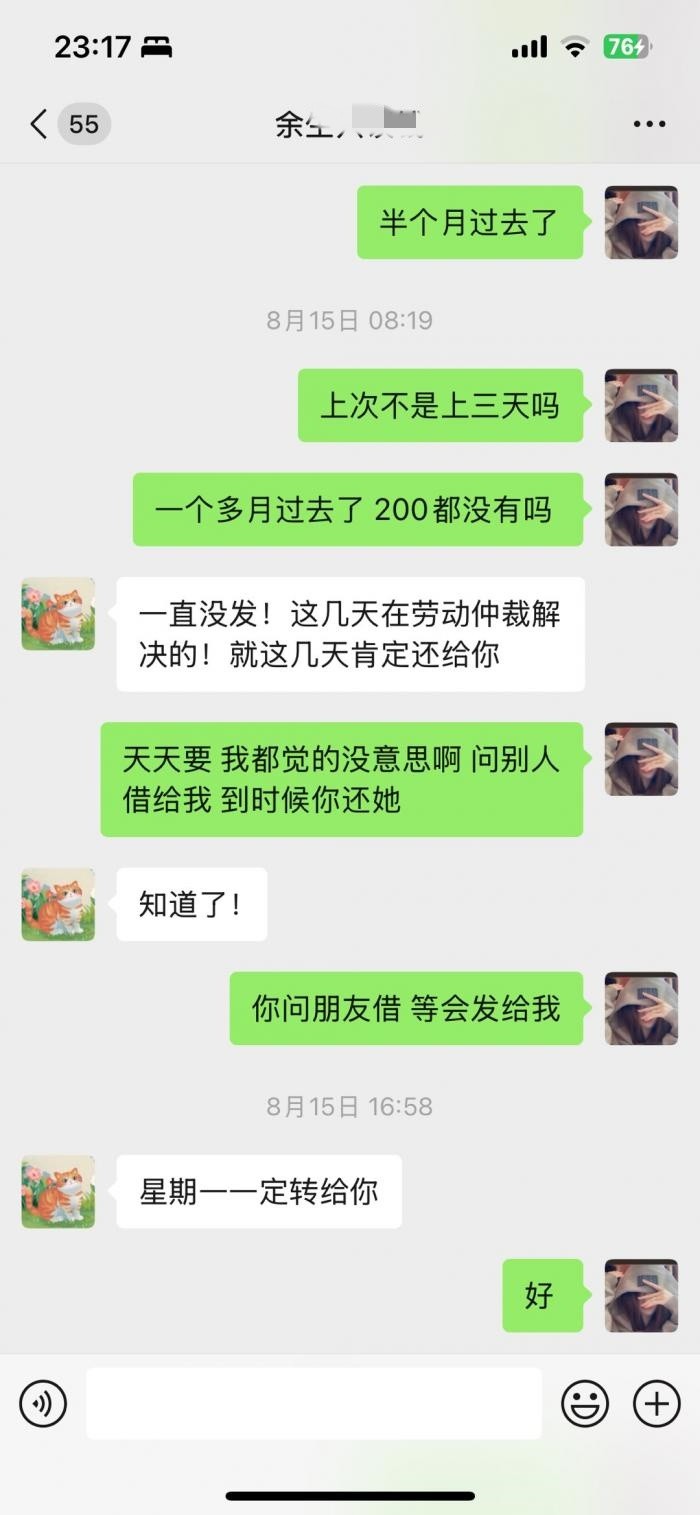Go back to the chat list
This screenshot has width=700, height=1515.
(40, 124)
